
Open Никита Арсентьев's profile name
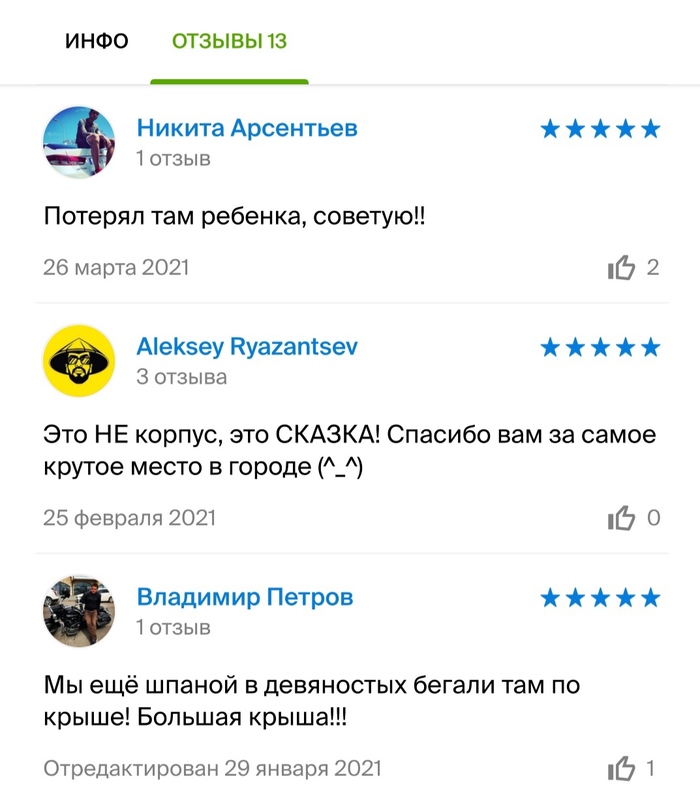click(246, 128)
